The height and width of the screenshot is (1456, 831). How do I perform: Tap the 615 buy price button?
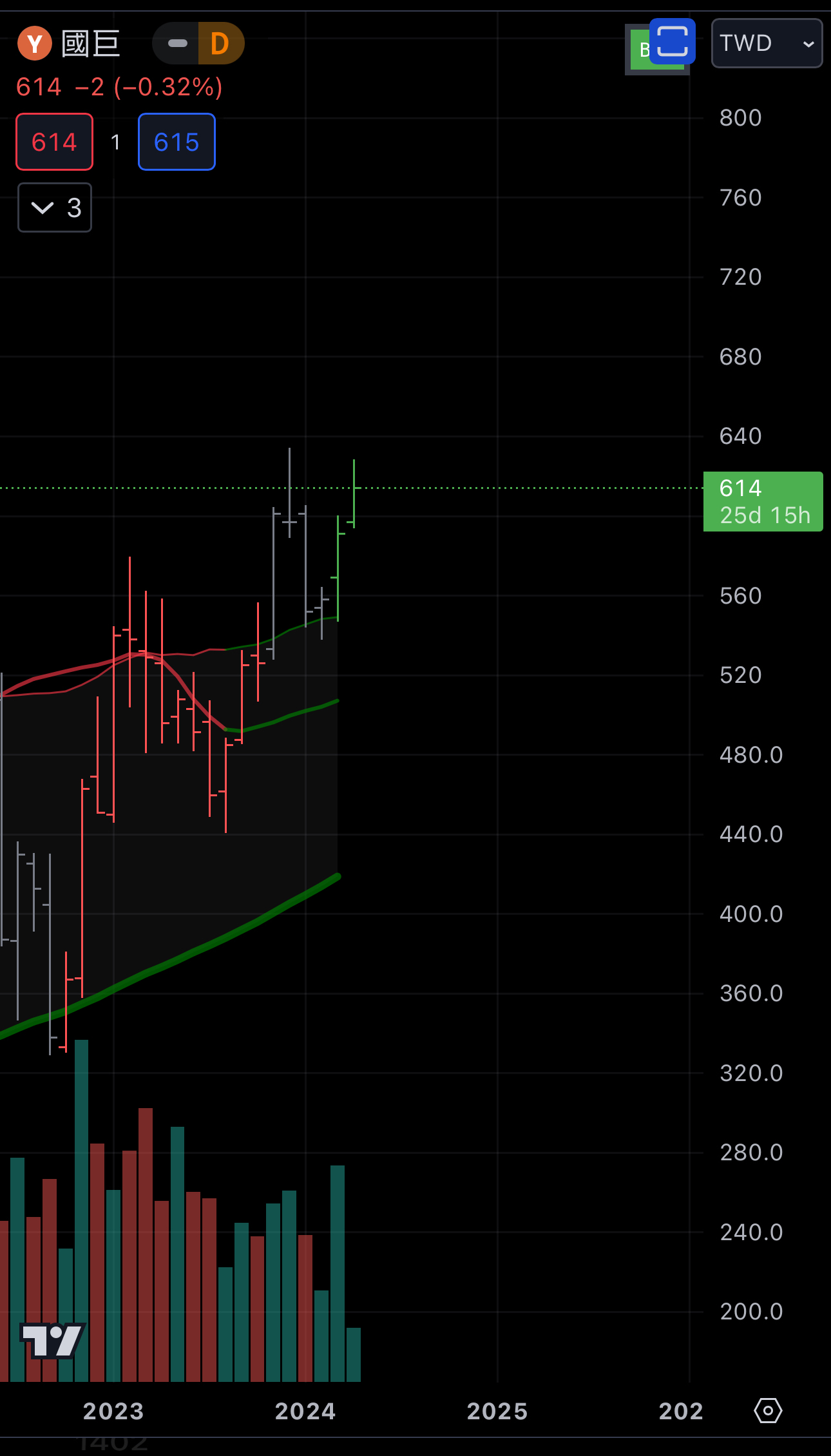tap(177, 142)
